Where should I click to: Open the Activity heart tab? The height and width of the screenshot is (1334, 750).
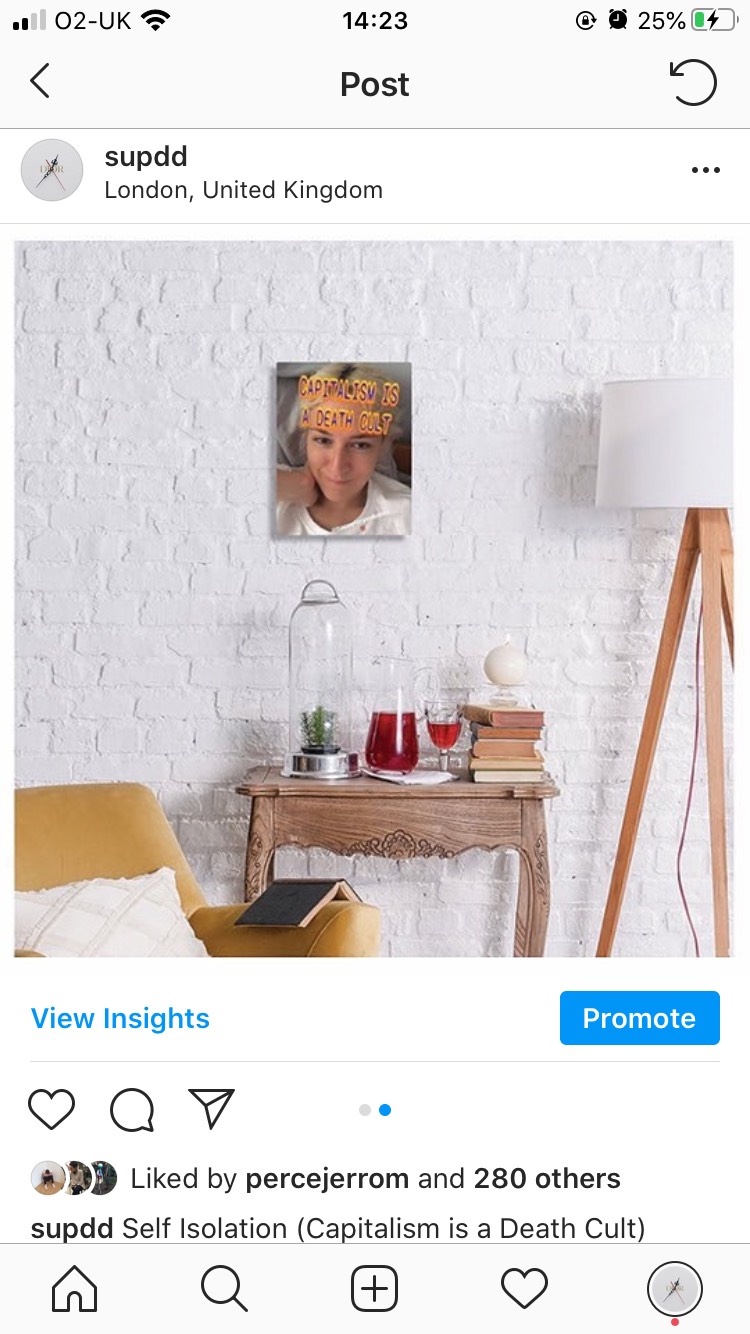(x=524, y=1288)
